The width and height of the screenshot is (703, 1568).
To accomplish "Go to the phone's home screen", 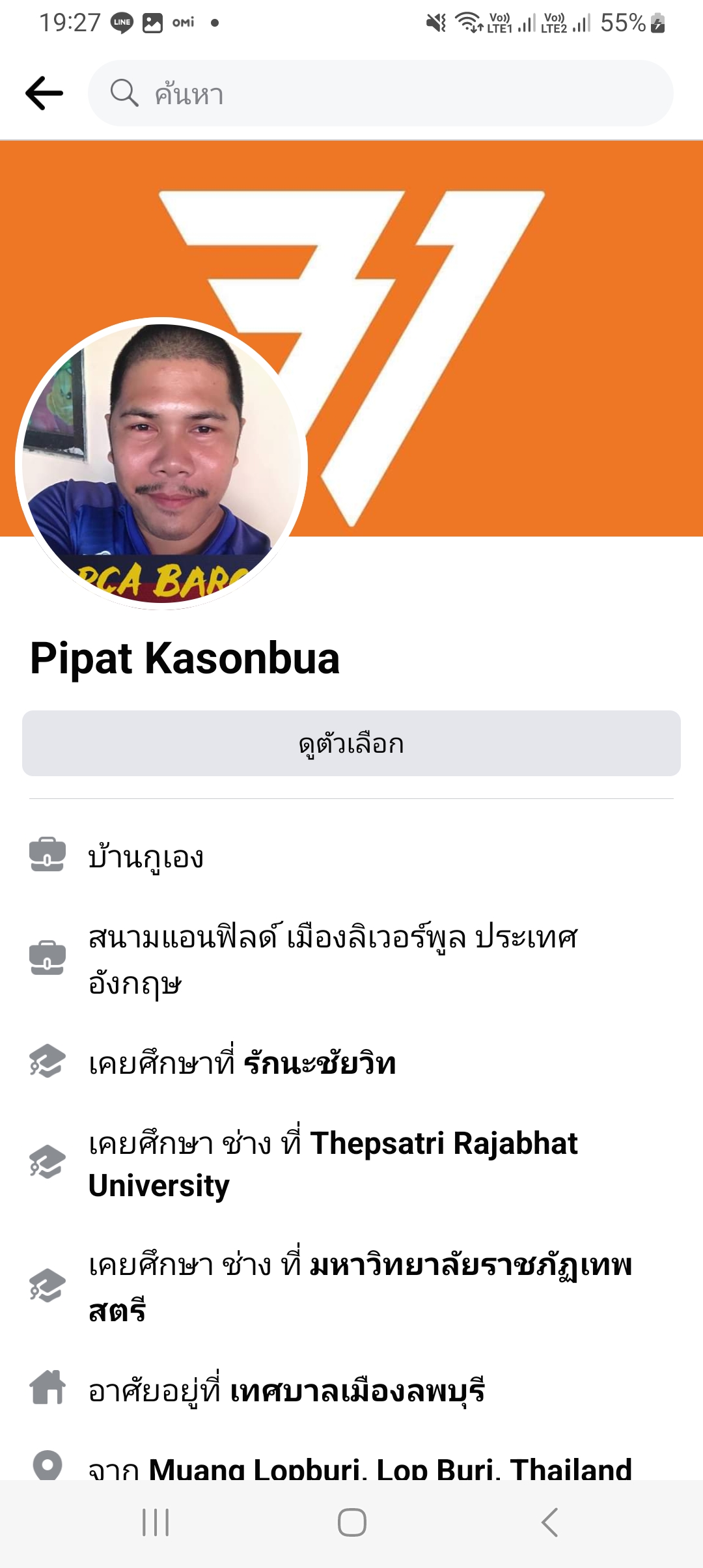I will (x=351, y=1522).
